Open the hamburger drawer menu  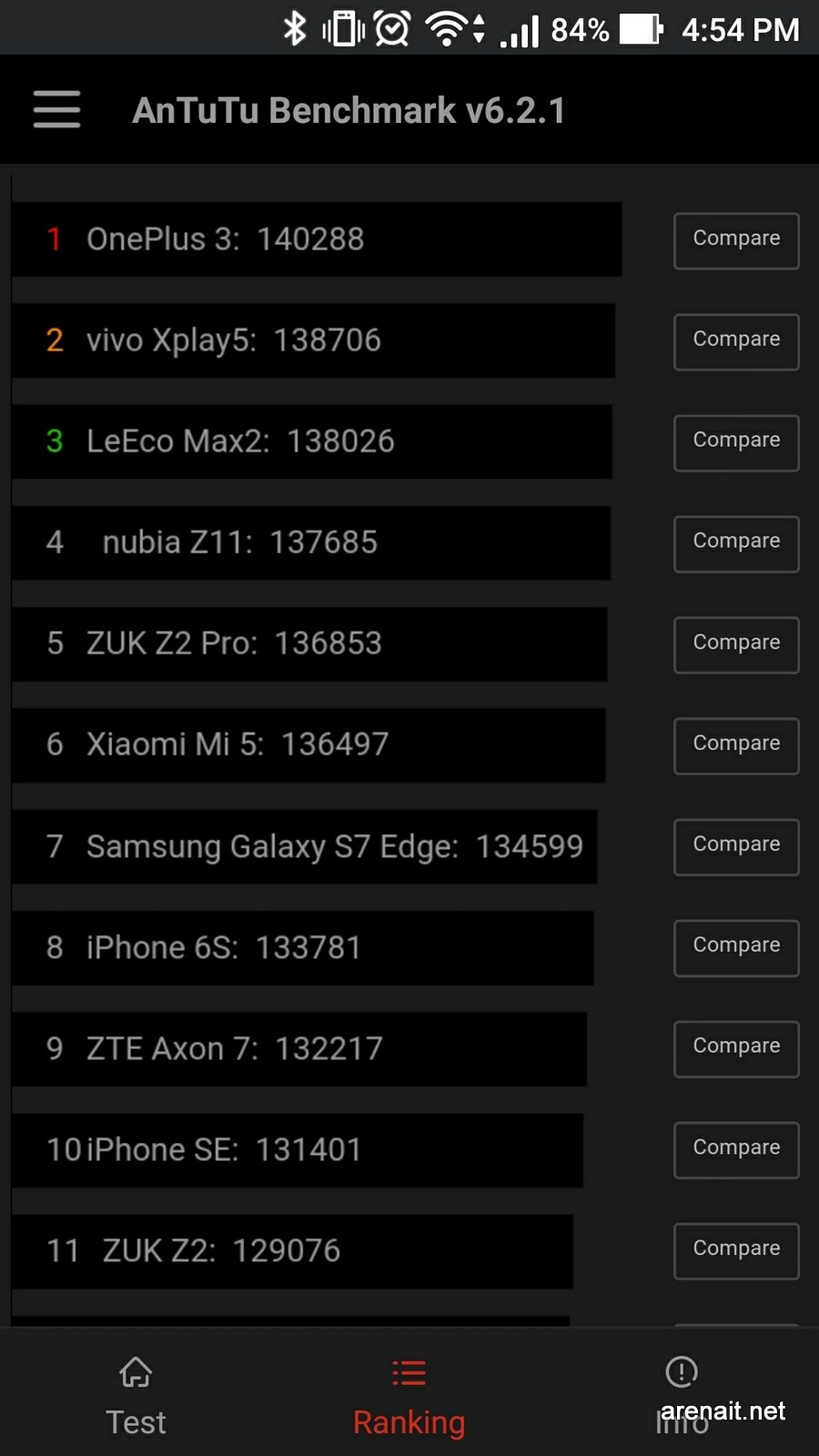point(56,109)
